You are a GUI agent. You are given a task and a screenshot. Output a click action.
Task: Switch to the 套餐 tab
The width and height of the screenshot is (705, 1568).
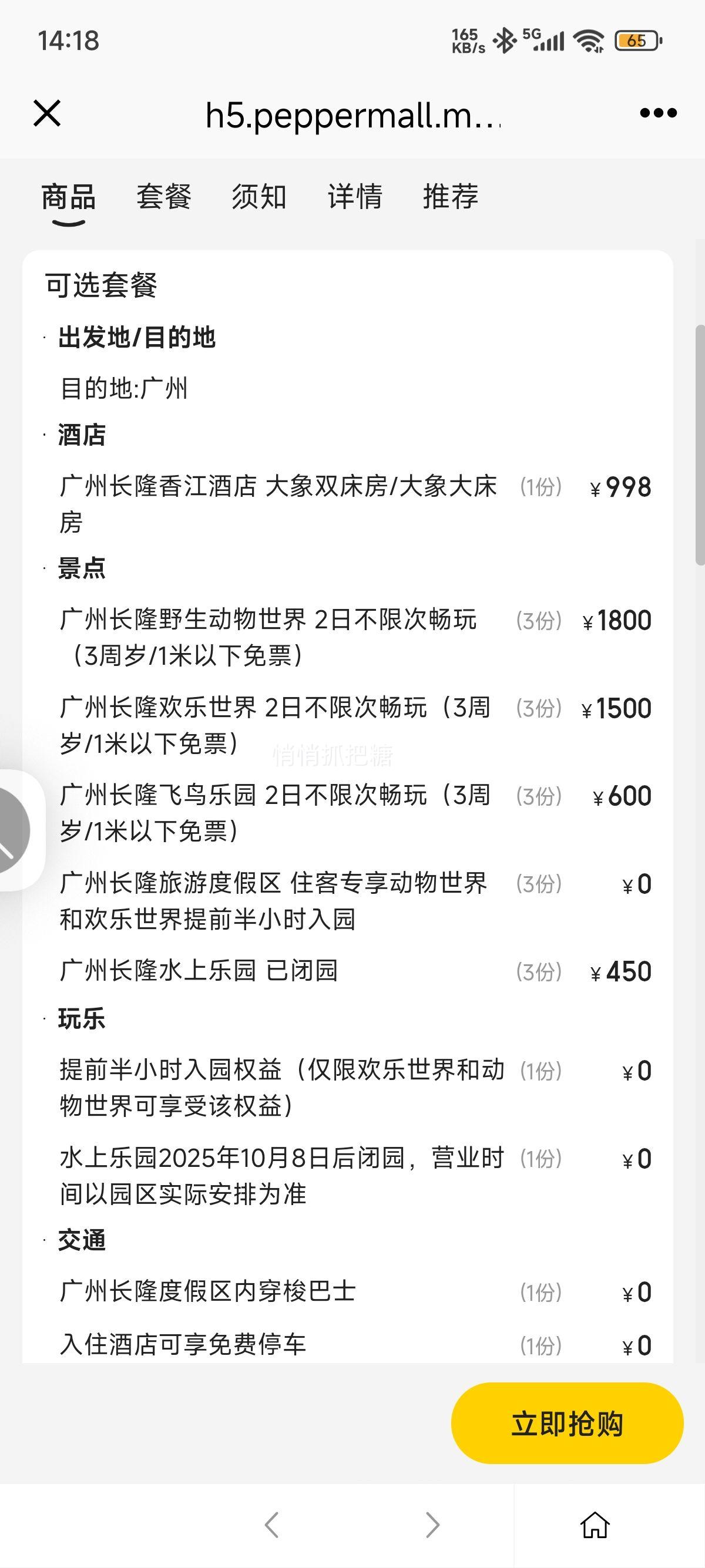[164, 197]
